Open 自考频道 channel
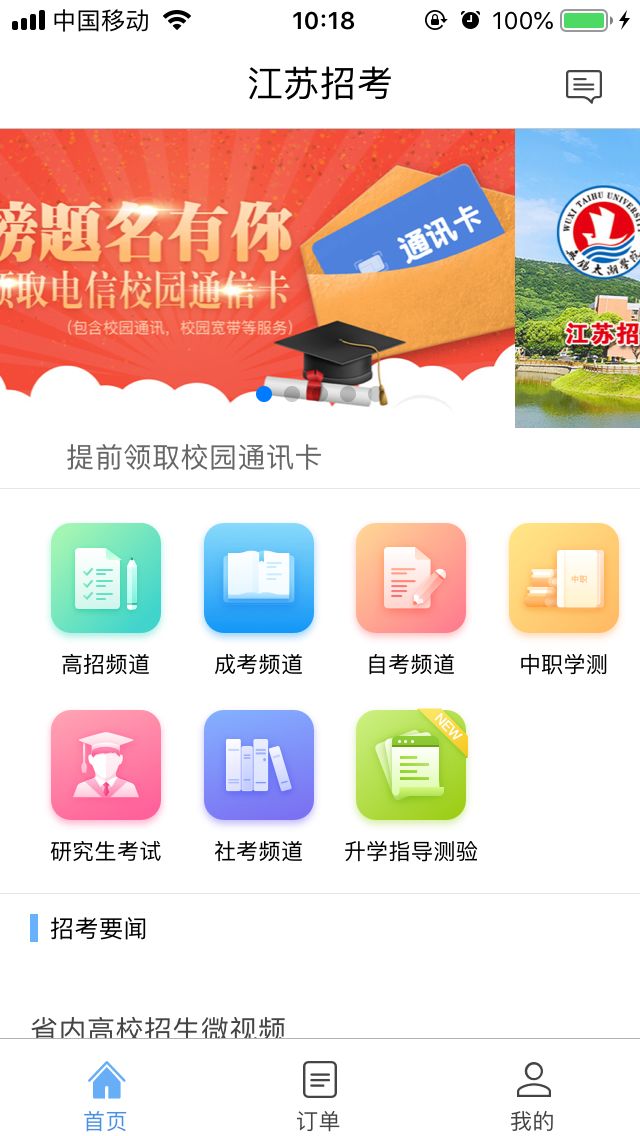640x1136 pixels. [x=411, y=599]
